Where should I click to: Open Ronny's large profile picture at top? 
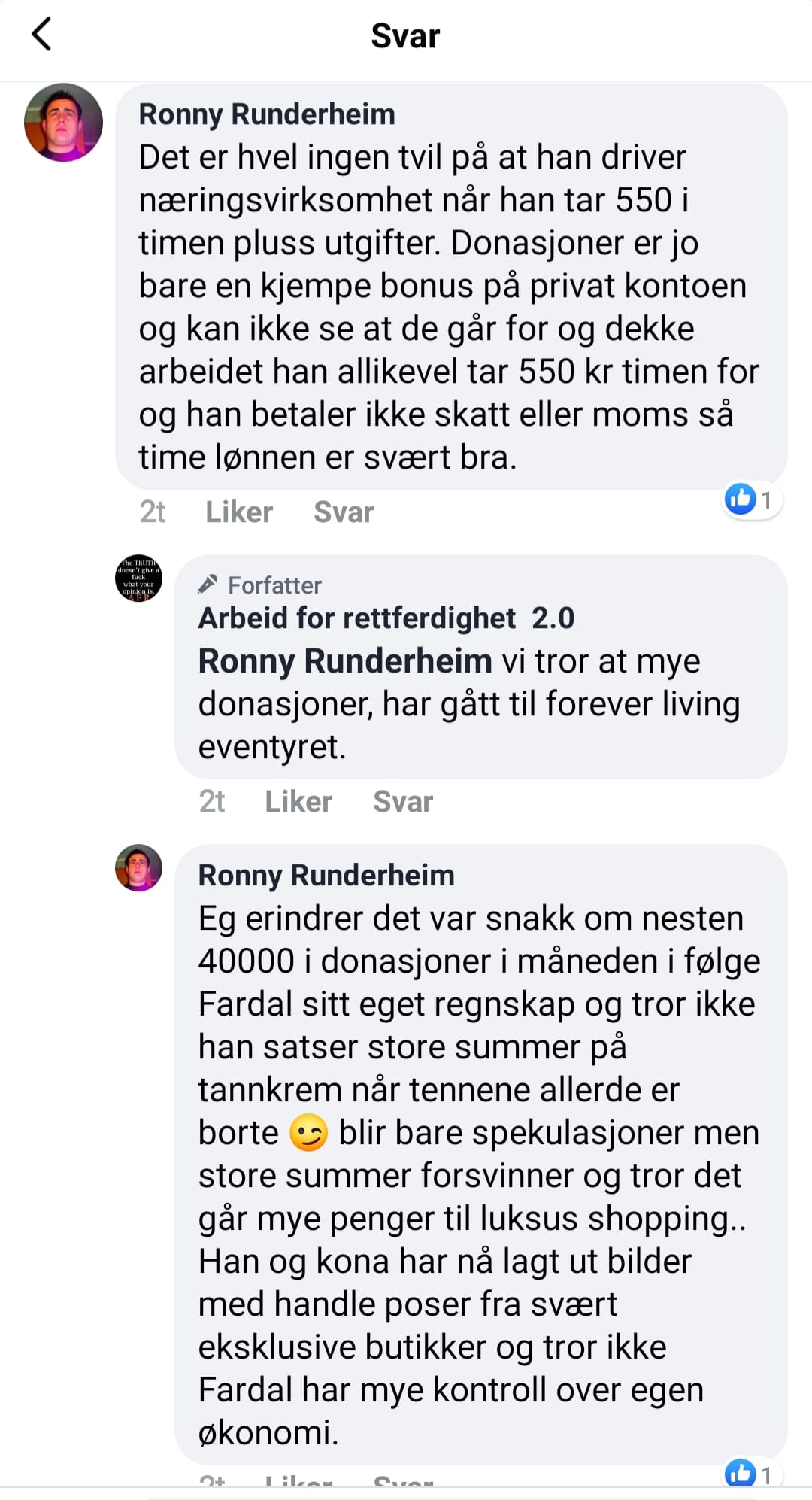coord(64,122)
